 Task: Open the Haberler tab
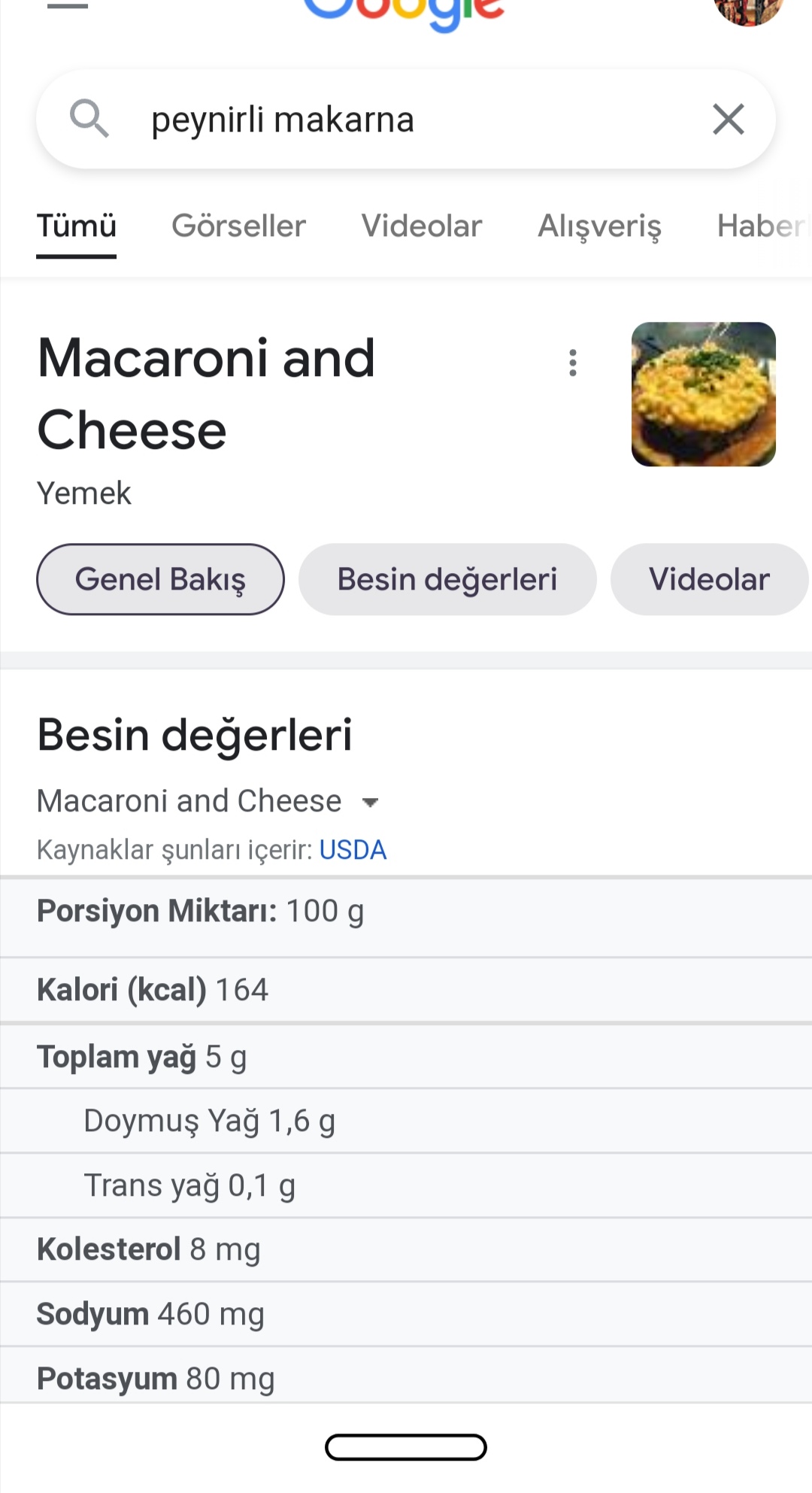coord(761,226)
